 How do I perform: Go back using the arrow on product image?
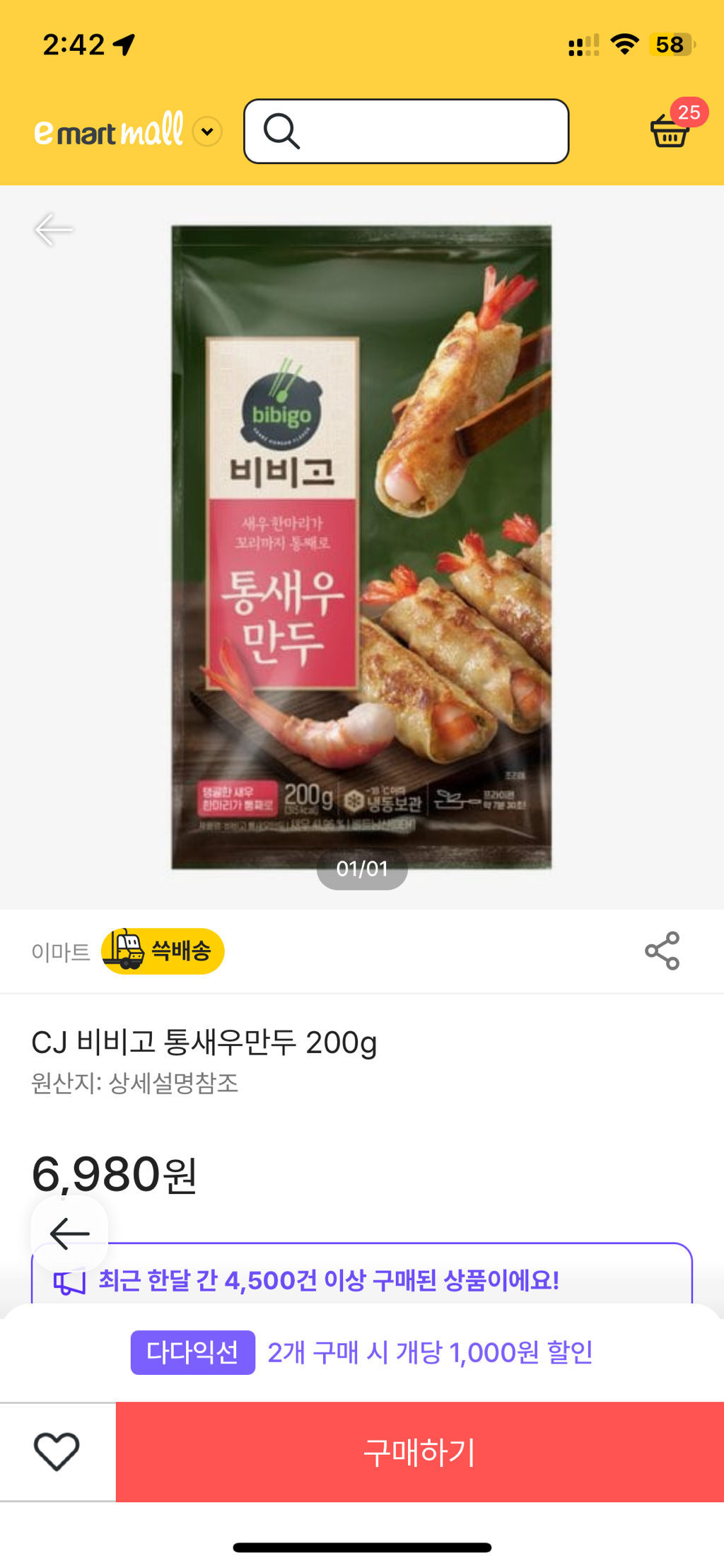(54, 229)
